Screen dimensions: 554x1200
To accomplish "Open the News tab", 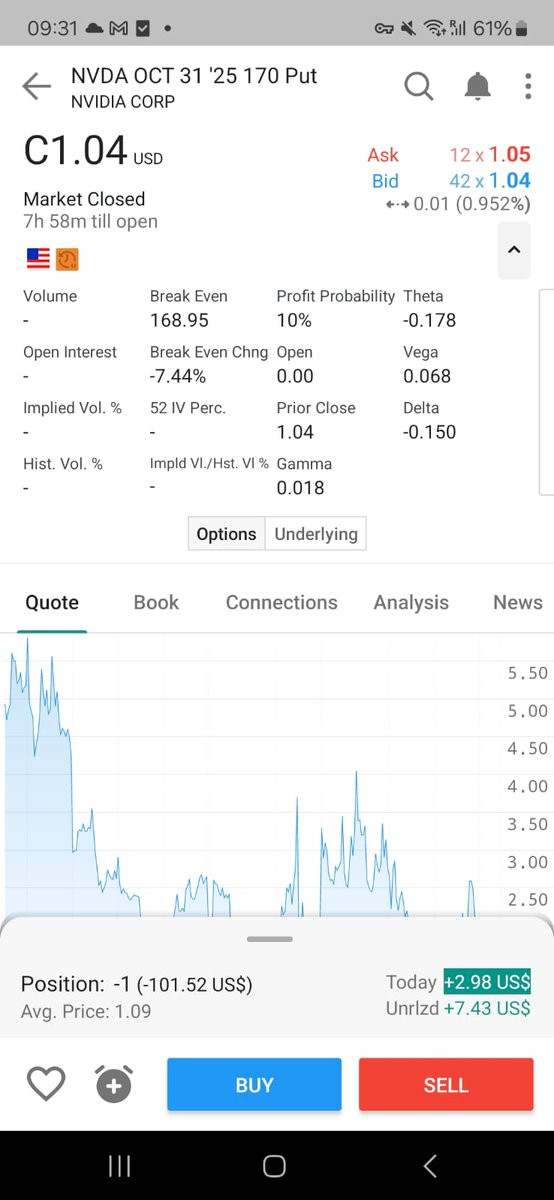I will pyautogui.click(x=518, y=602).
